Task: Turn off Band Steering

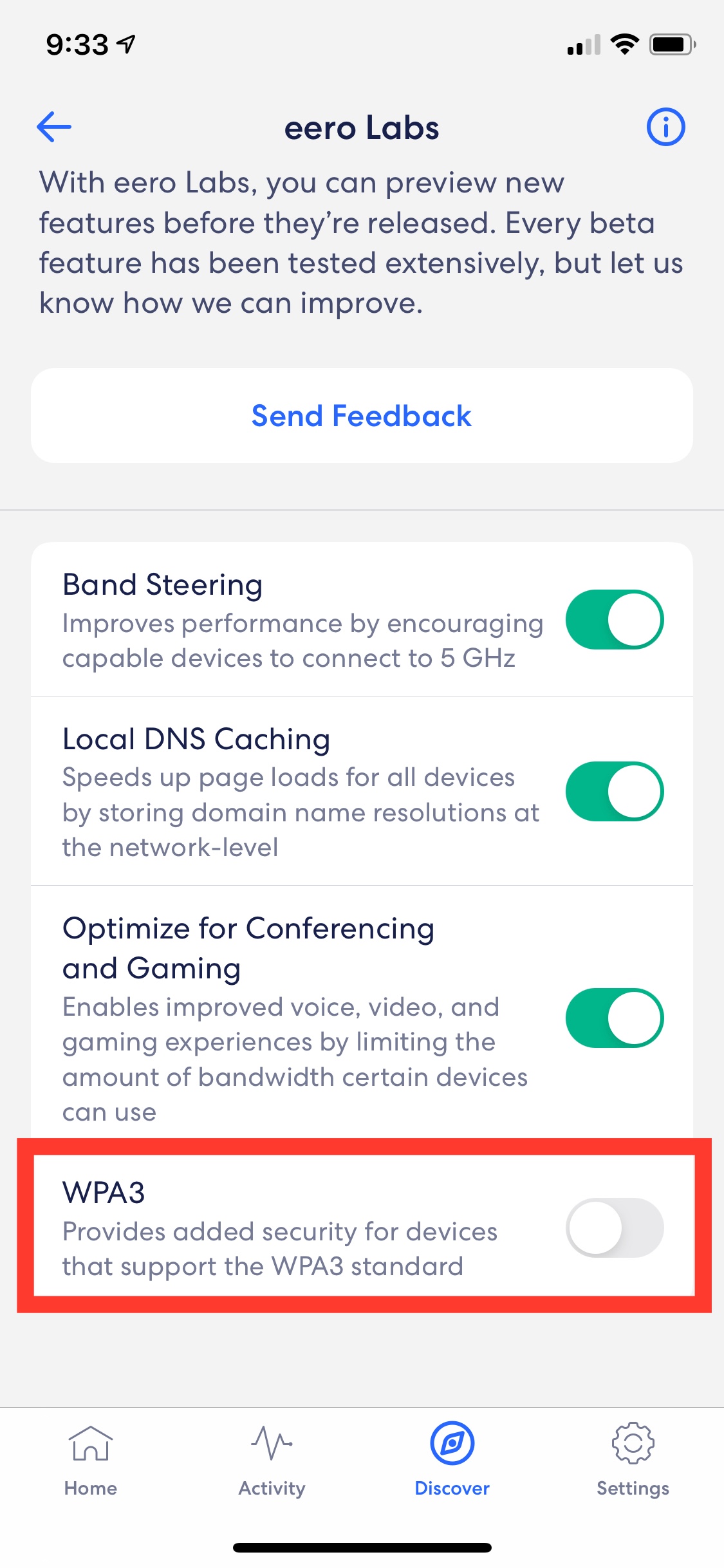Action: pos(615,620)
